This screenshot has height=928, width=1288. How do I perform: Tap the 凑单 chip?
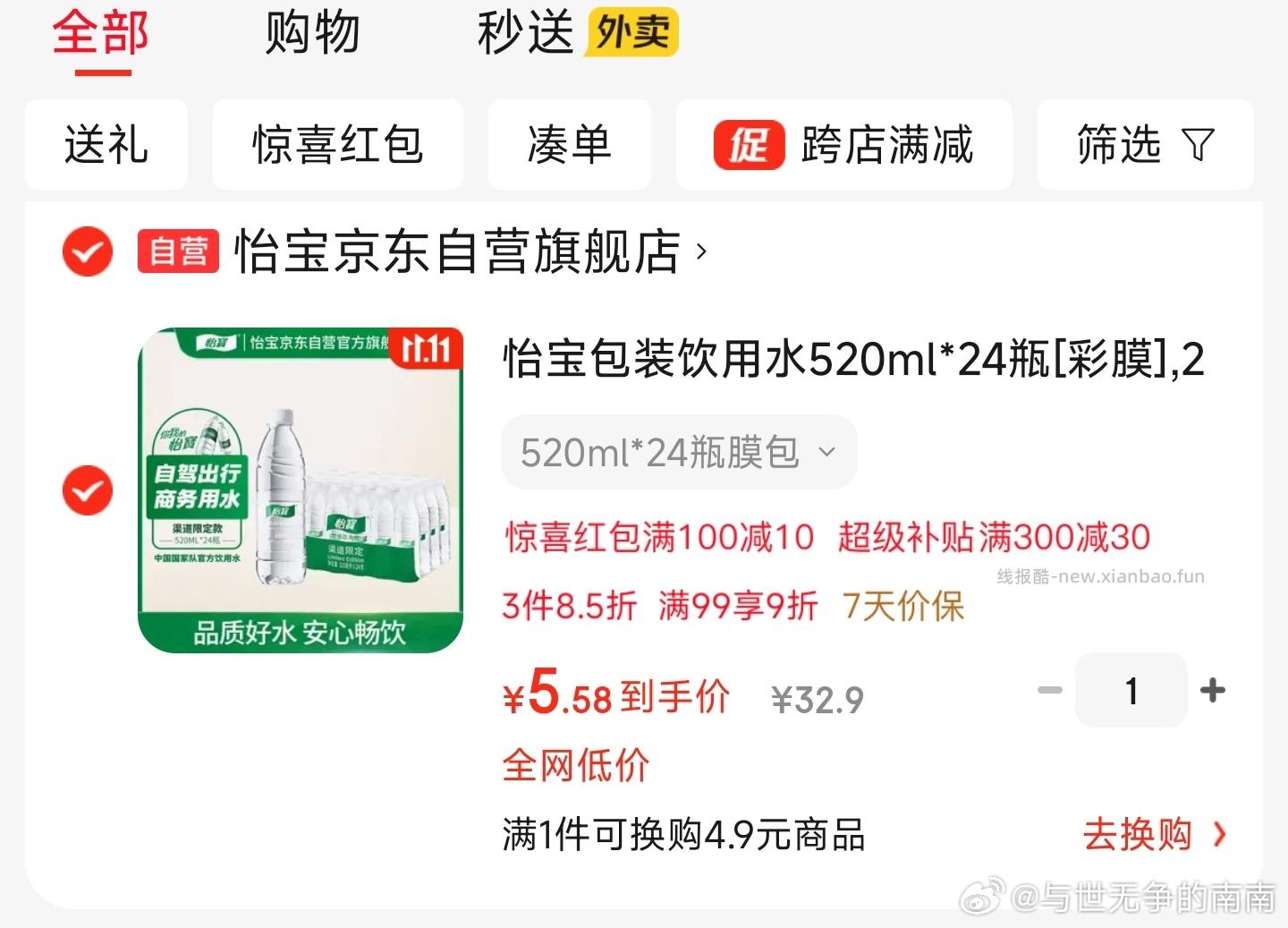pos(569,145)
